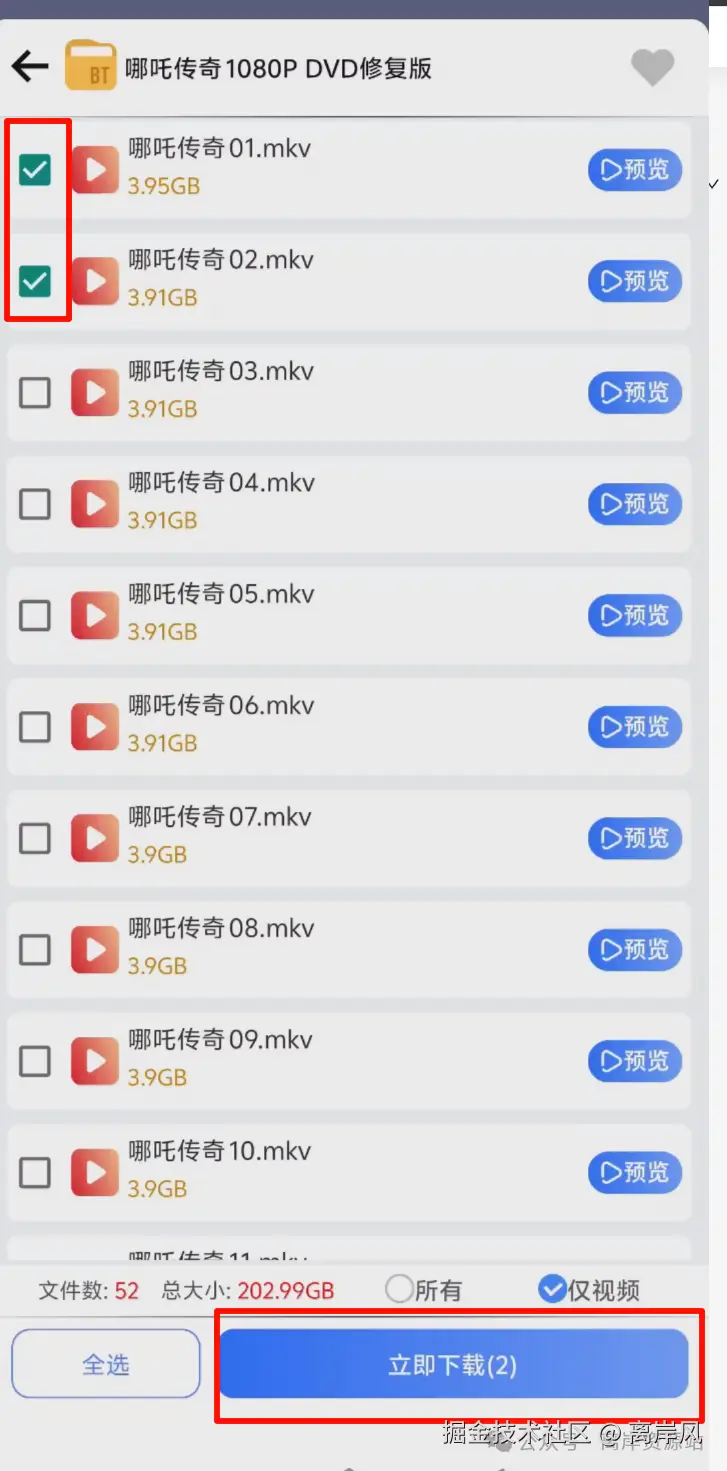Uncheck the checkbox for 哪吒传奇01.mkv
This screenshot has width=727, height=1471.
[35, 170]
